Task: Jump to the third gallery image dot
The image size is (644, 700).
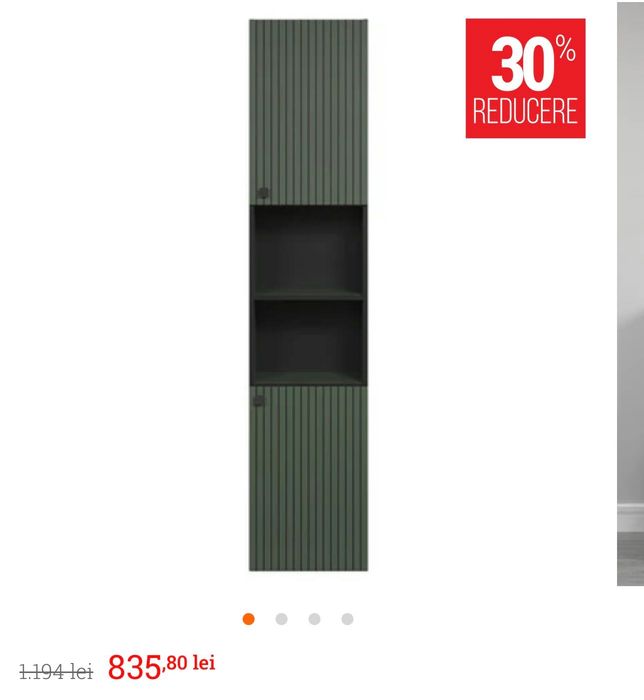Action: (314, 619)
